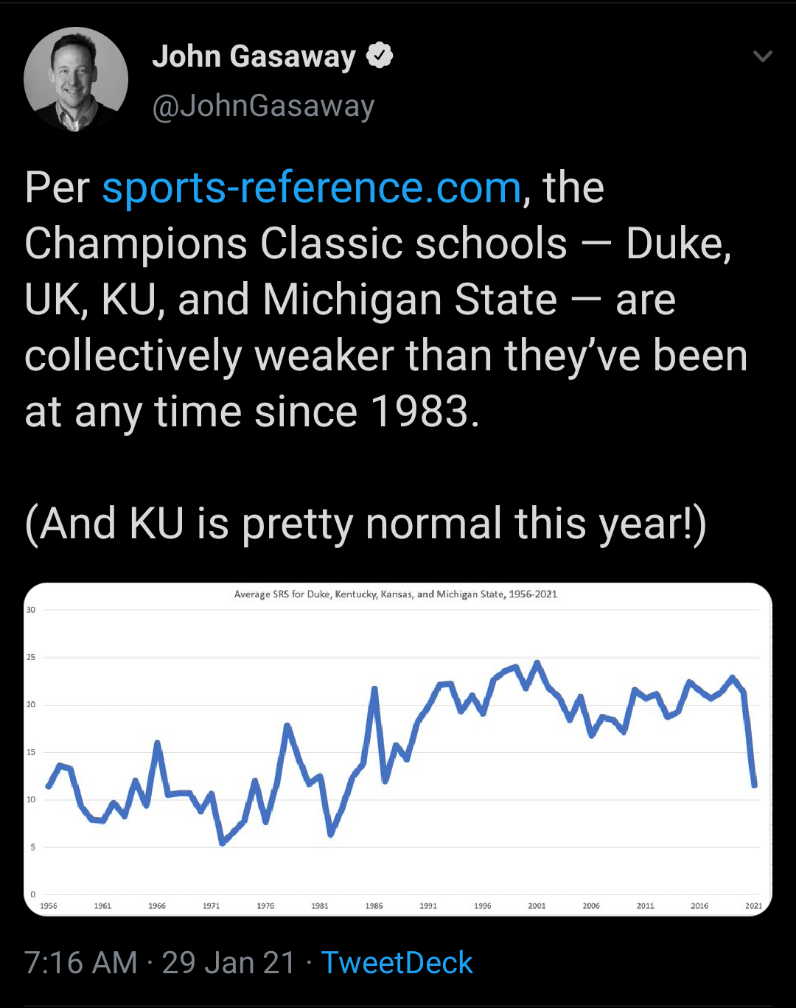Viewport: 796px width, 1008px height.
Task: Follow the sports-reference.com link
Action: [x=312, y=188]
